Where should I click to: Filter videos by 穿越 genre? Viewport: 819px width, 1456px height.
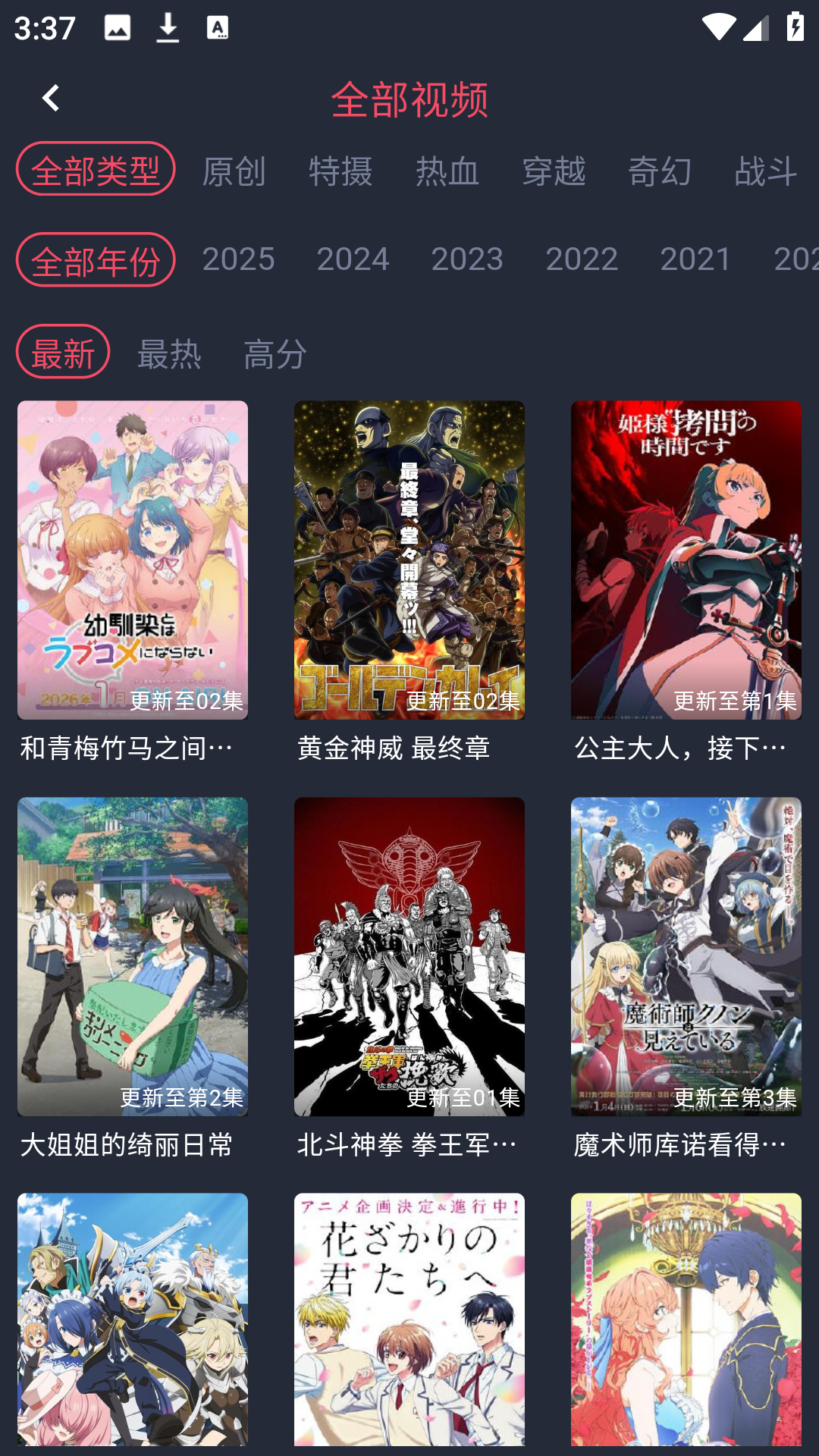(554, 171)
